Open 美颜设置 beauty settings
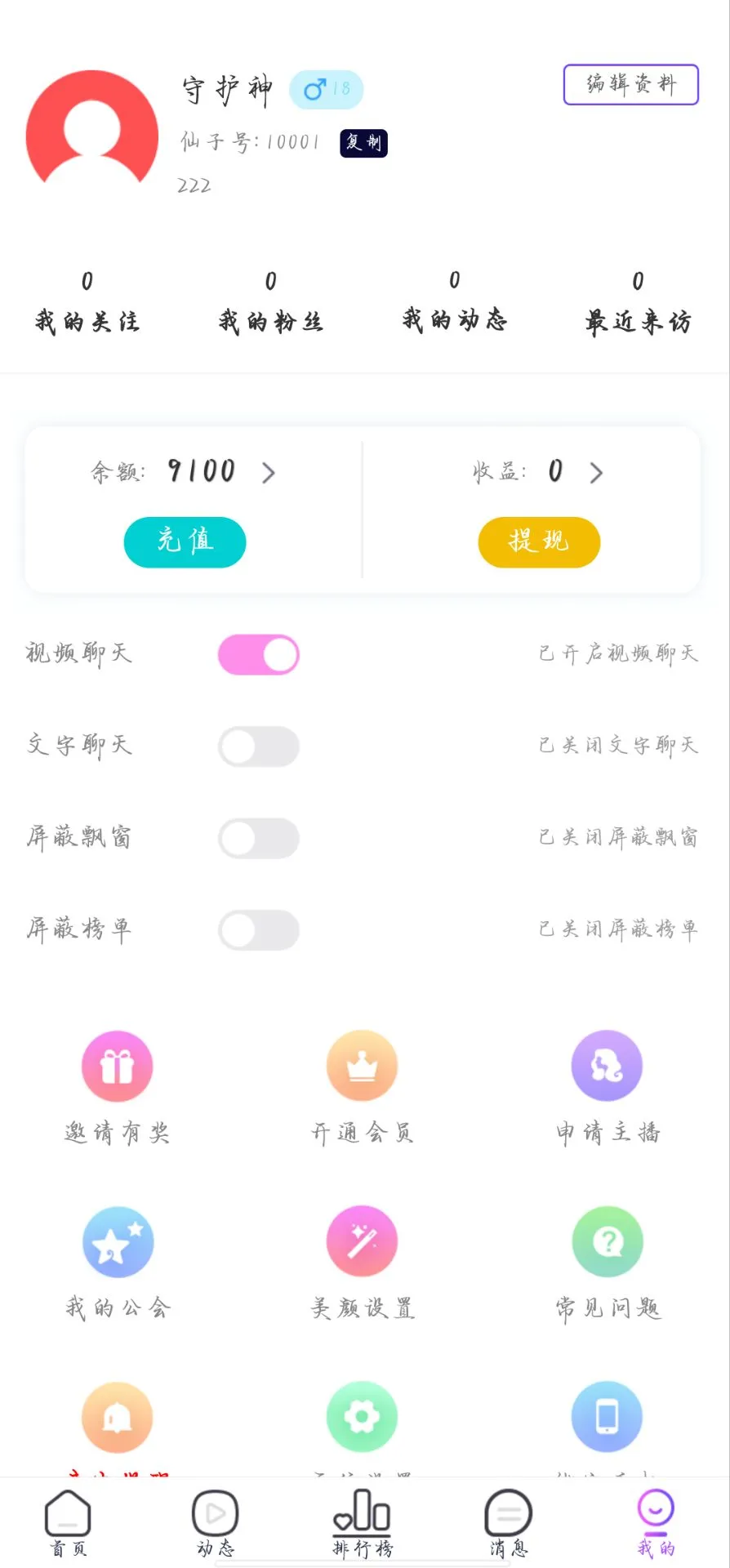The height and width of the screenshot is (1568, 730). tap(363, 1262)
